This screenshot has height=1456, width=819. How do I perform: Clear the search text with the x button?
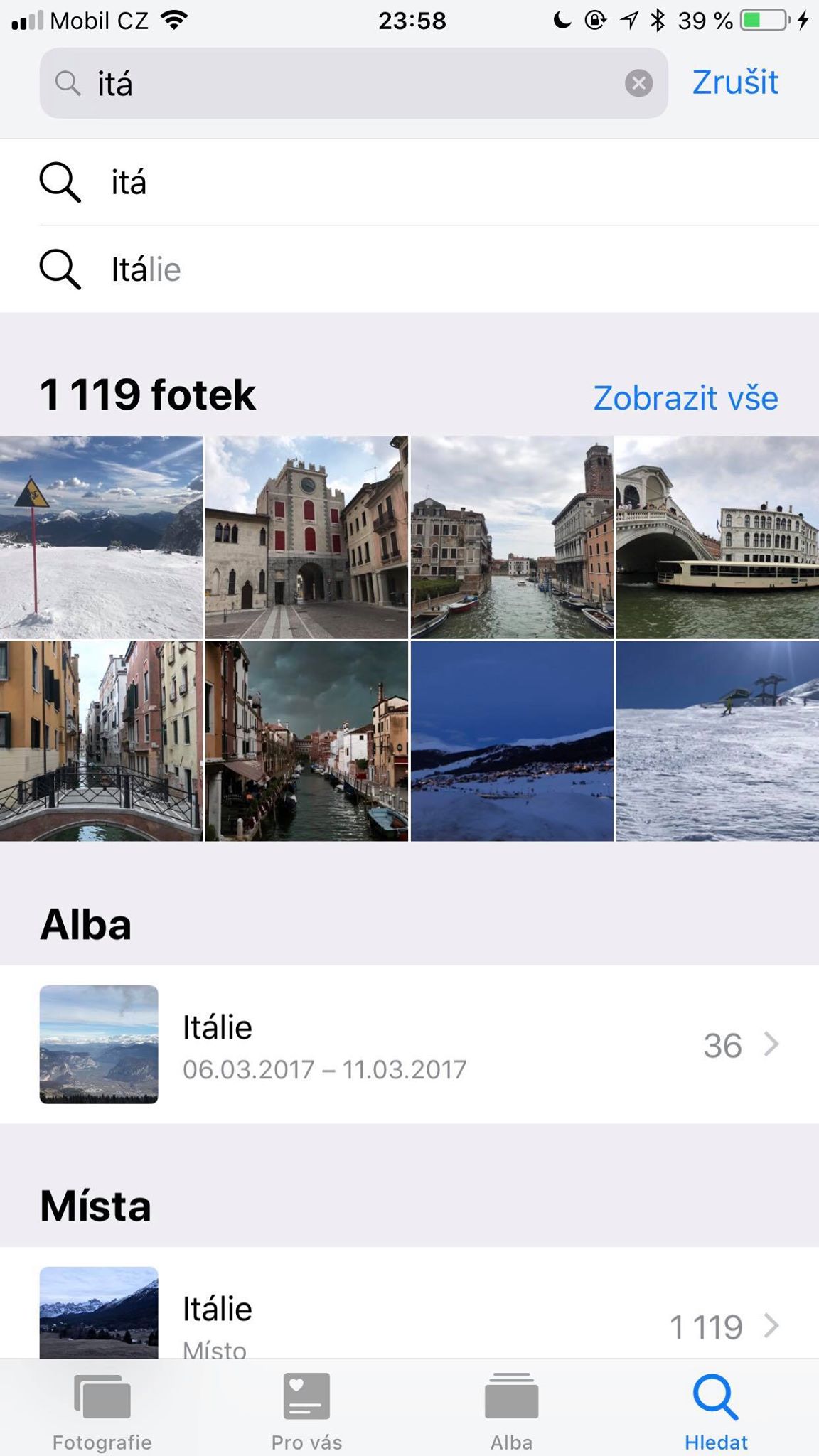(638, 83)
